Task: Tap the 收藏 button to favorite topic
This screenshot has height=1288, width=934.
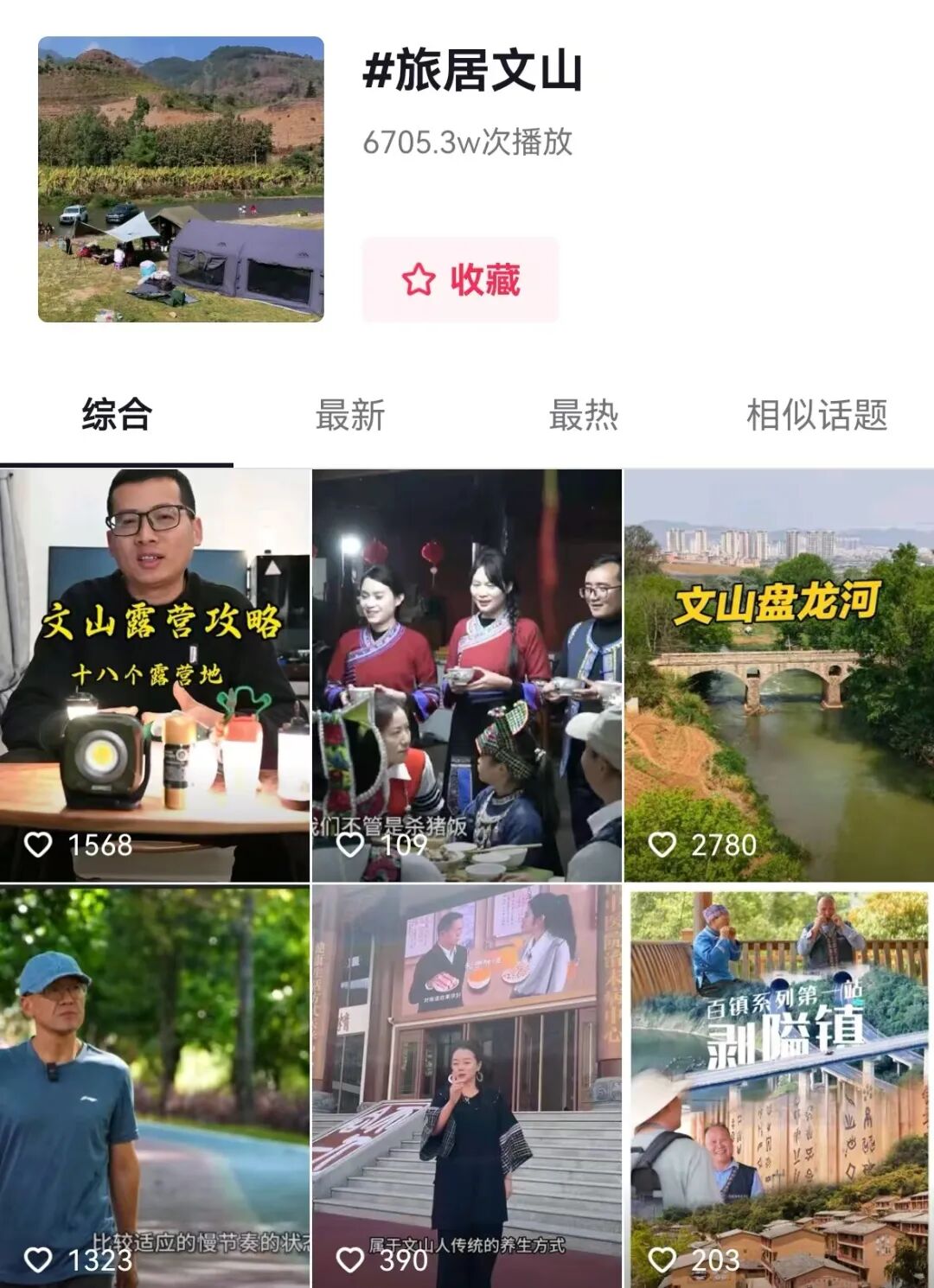Action: pyautogui.click(x=460, y=280)
